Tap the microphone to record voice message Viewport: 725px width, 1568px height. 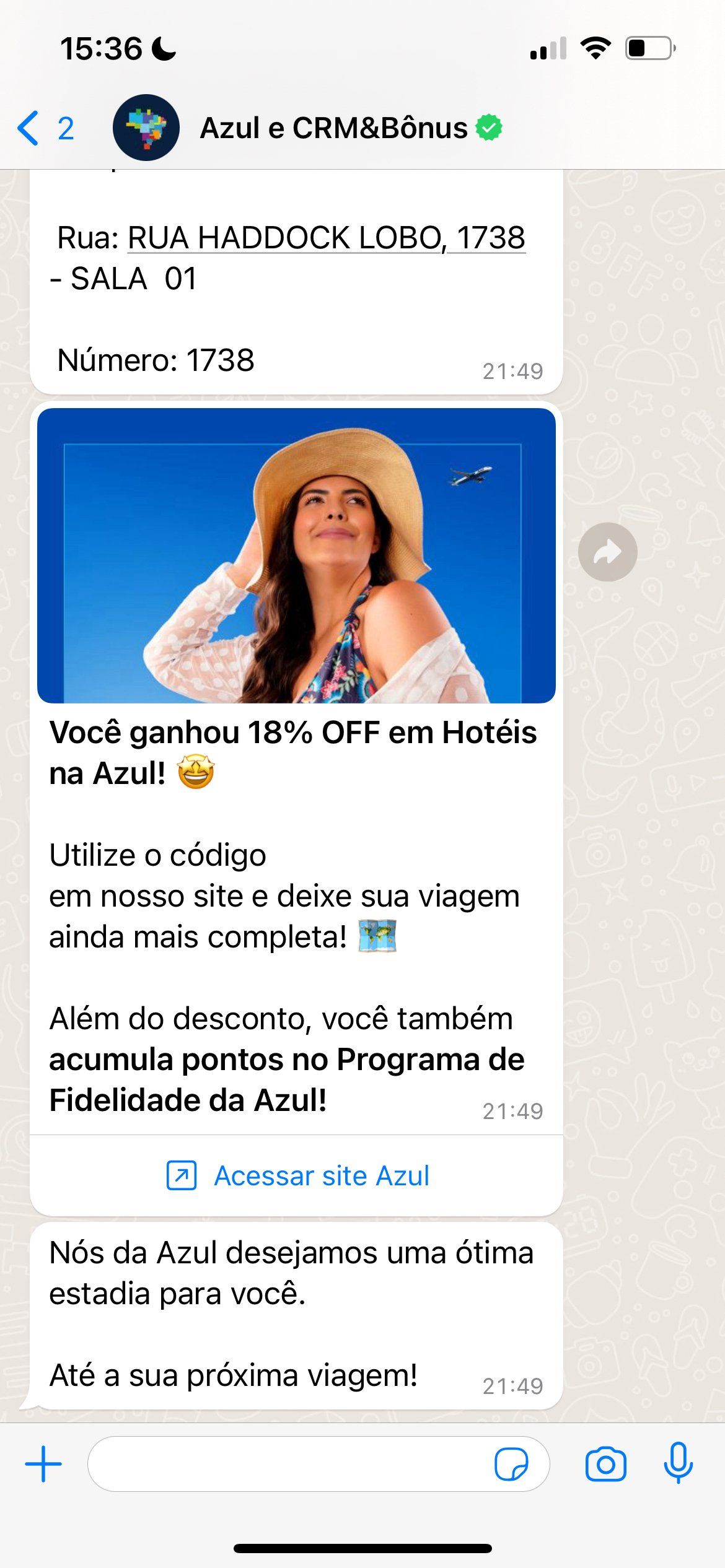click(x=678, y=1463)
